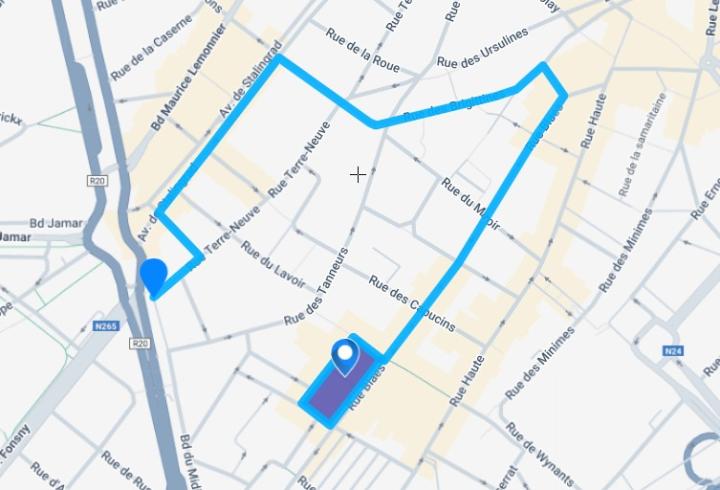The width and height of the screenshot is (720, 490).
Task: Select the blue start marker near Bd du Midi
Action: (154, 275)
